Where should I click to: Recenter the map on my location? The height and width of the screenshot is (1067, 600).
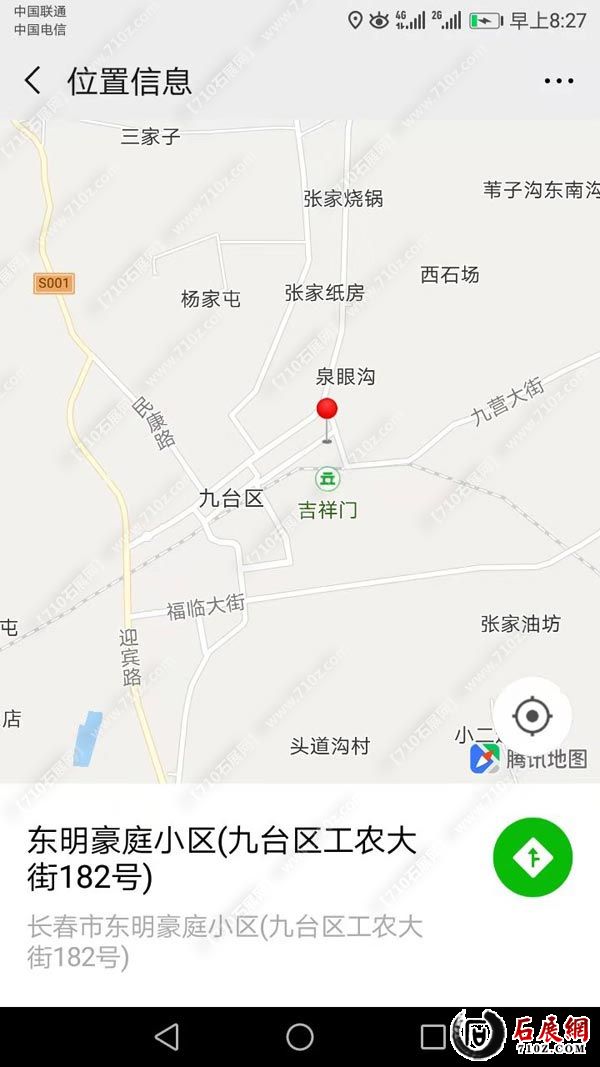[532, 716]
